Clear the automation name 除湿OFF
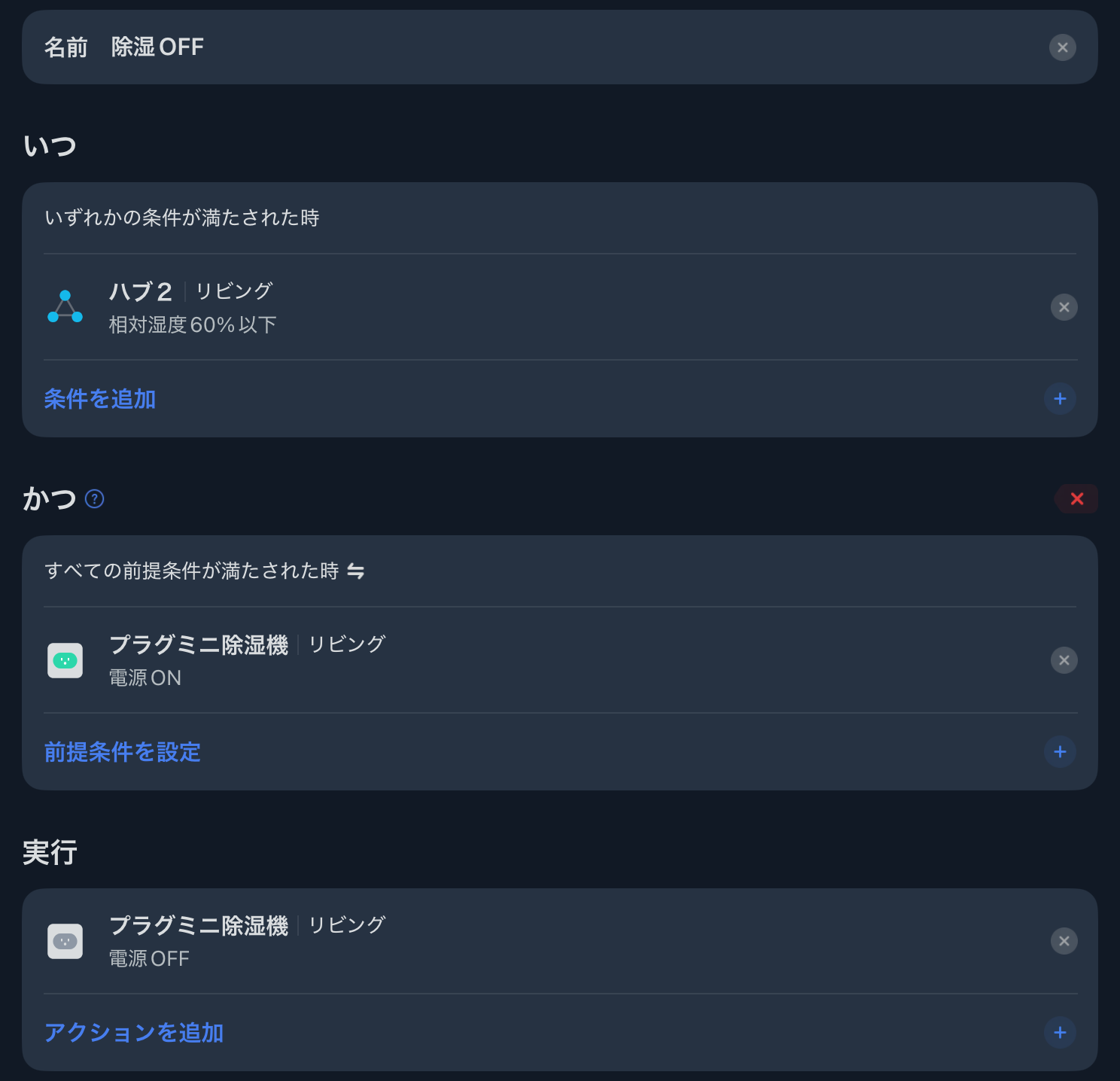1120x1081 pixels. click(1062, 47)
